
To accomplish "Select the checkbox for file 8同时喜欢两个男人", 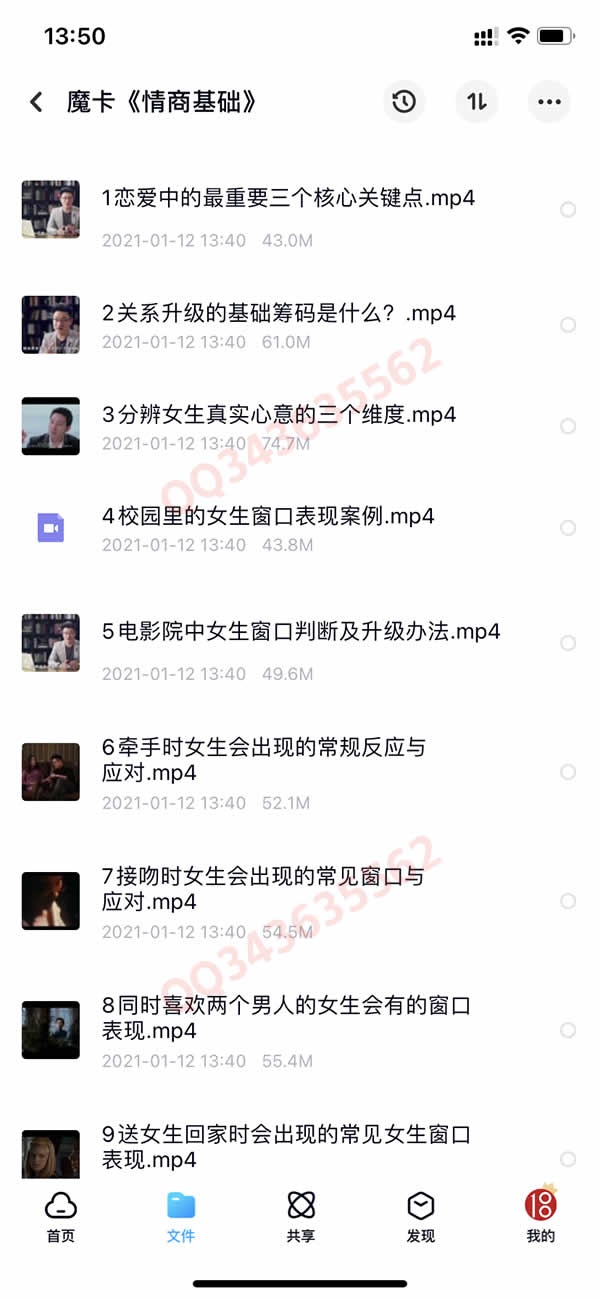I will coord(568,1030).
